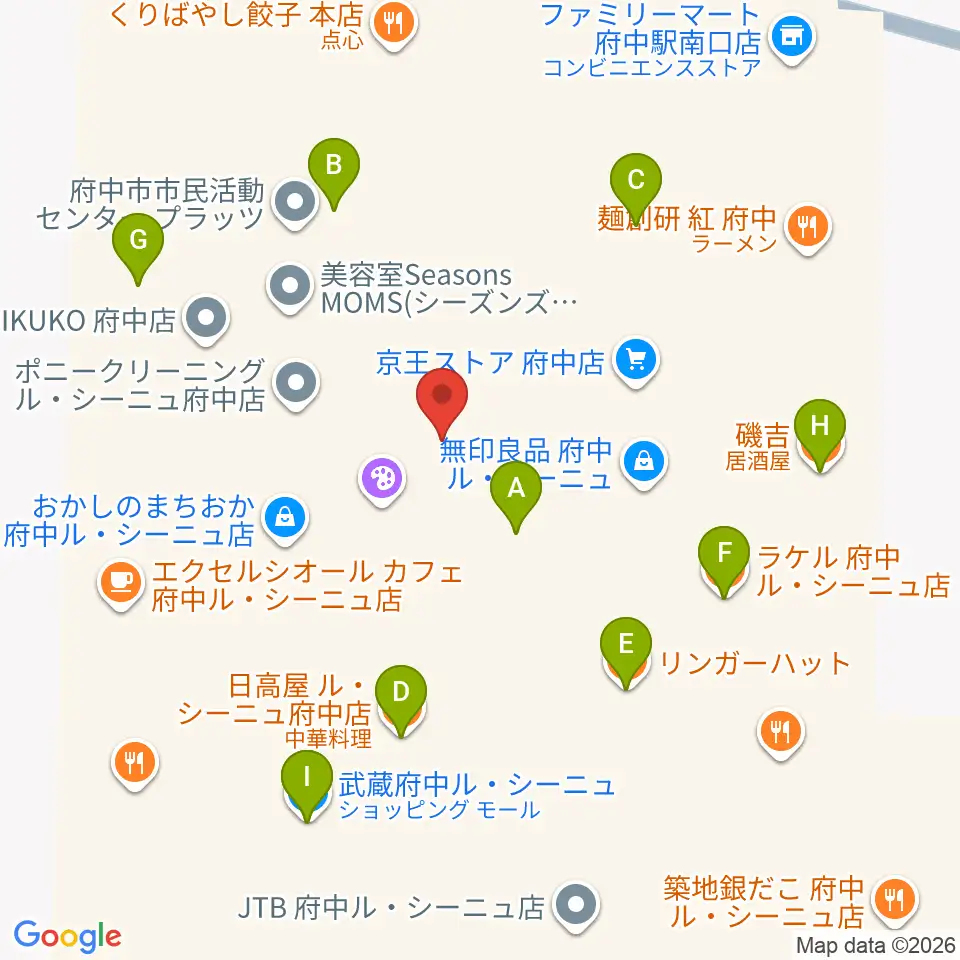The width and height of the screenshot is (960, 960).
Task: Open the くりばやし餃子 本店 restaurant pin
Action: (394, 25)
